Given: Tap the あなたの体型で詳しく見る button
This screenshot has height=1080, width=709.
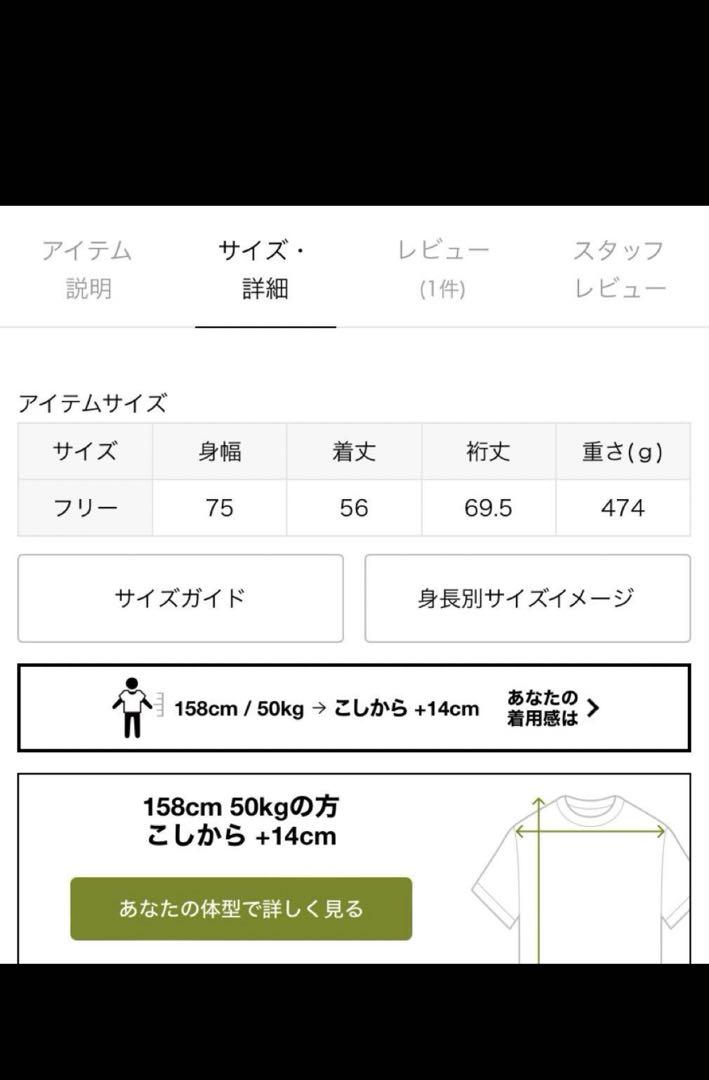Looking at the screenshot, I should coord(241,909).
